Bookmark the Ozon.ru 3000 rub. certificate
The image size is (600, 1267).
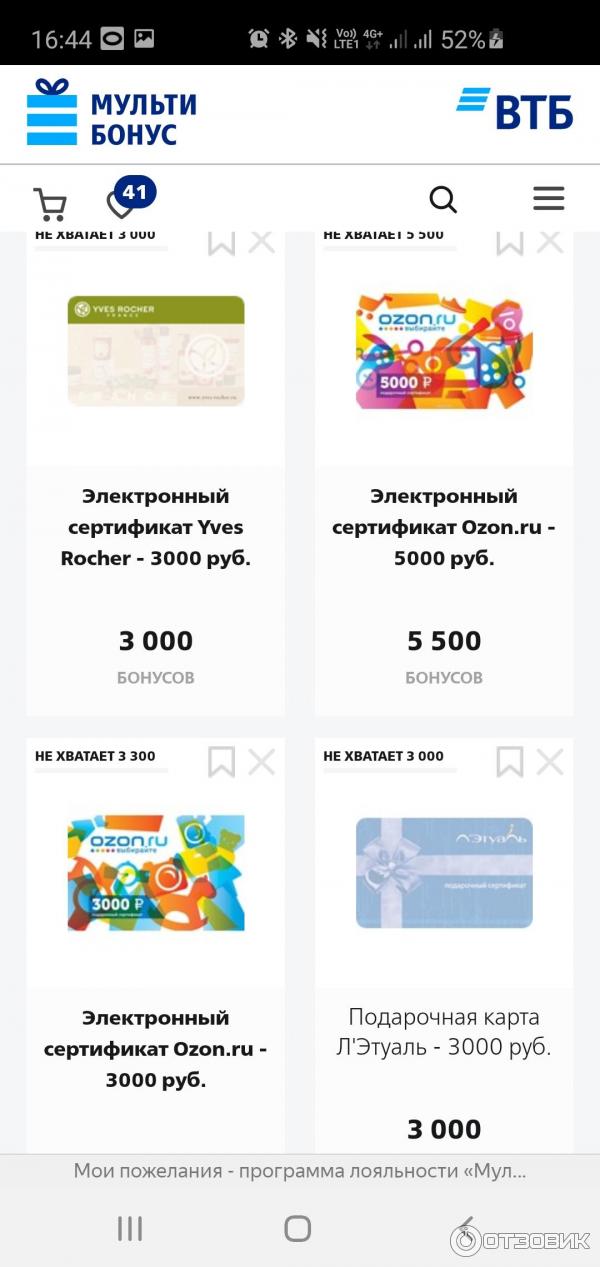(x=221, y=762)
